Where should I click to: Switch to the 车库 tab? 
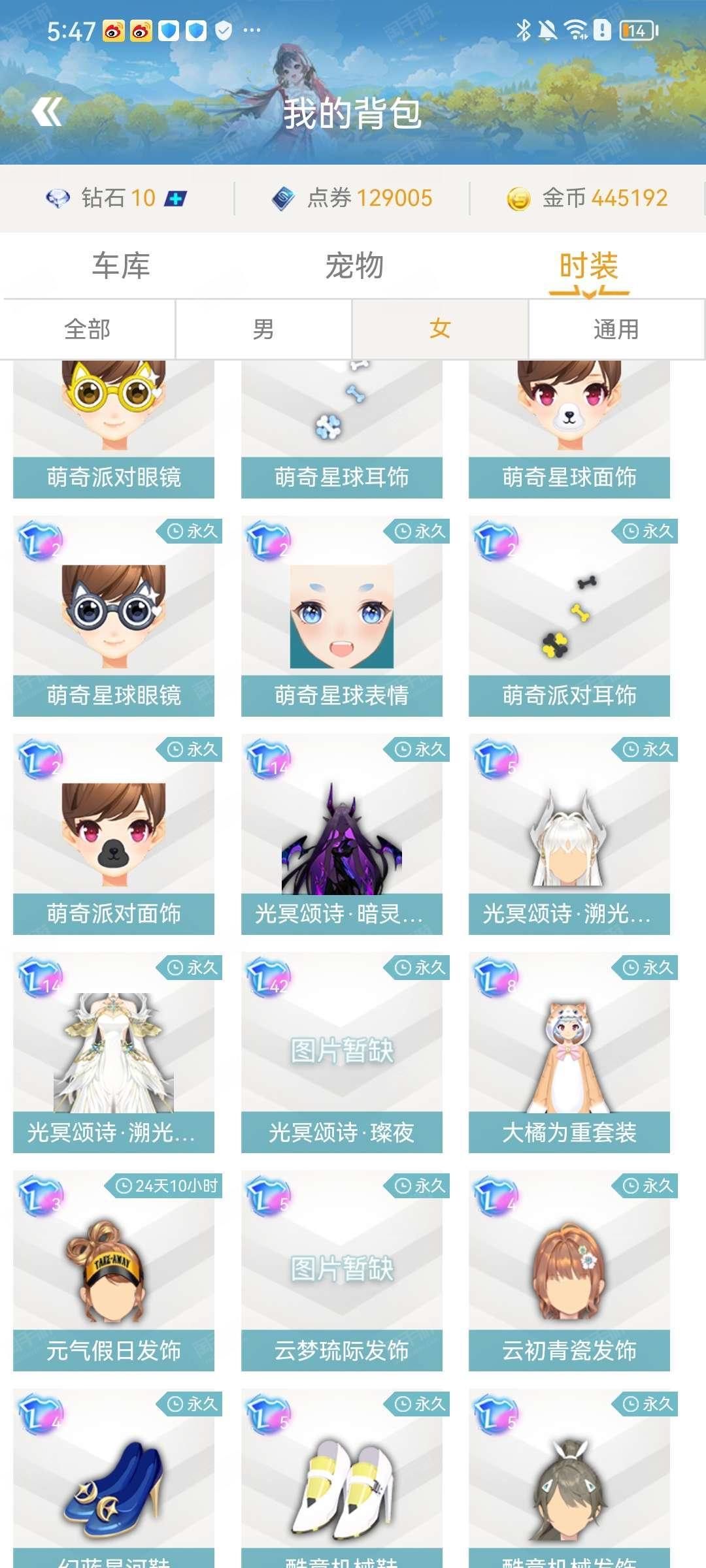coord(121,266)
